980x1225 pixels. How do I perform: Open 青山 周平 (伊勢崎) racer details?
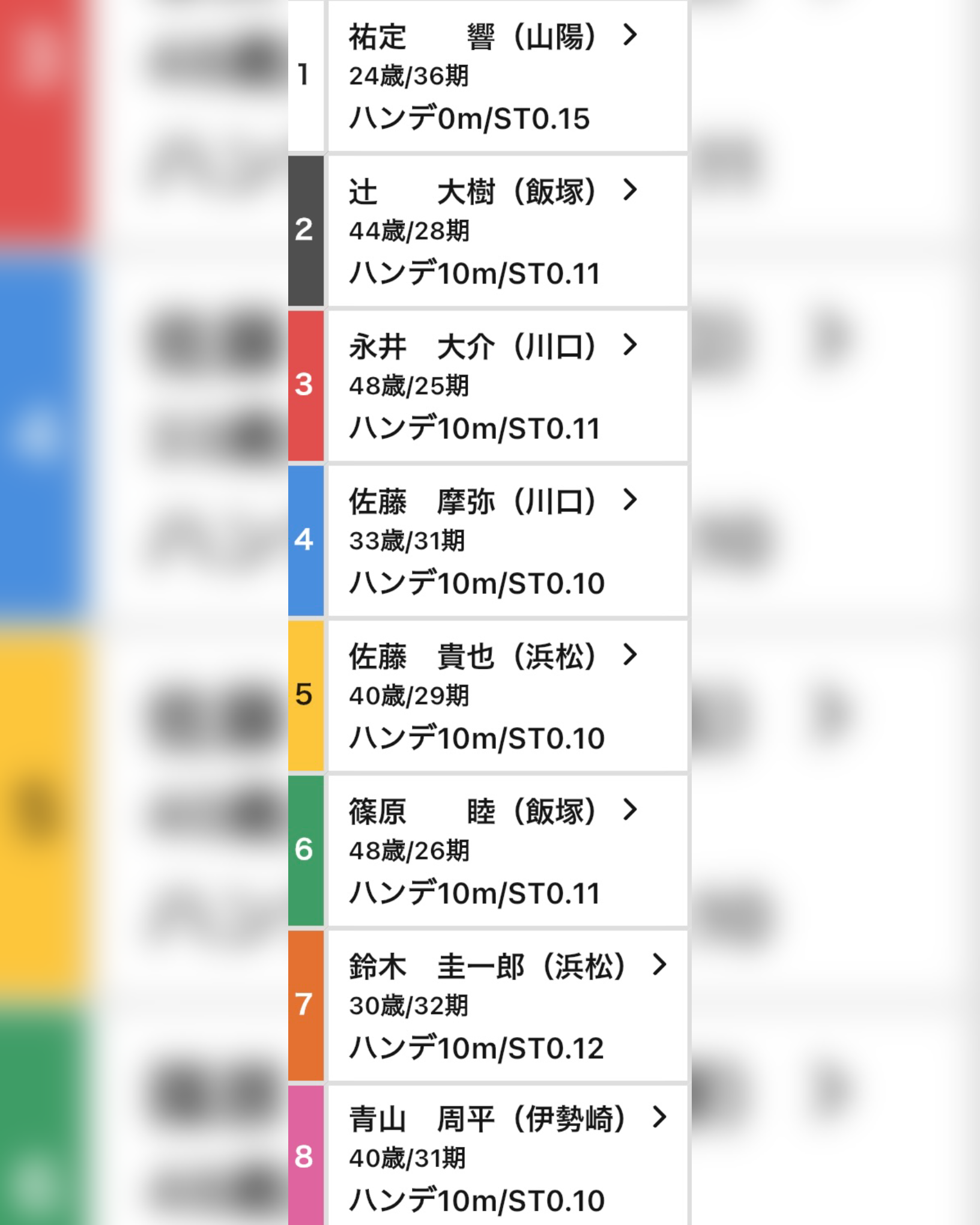[507, 1156]
